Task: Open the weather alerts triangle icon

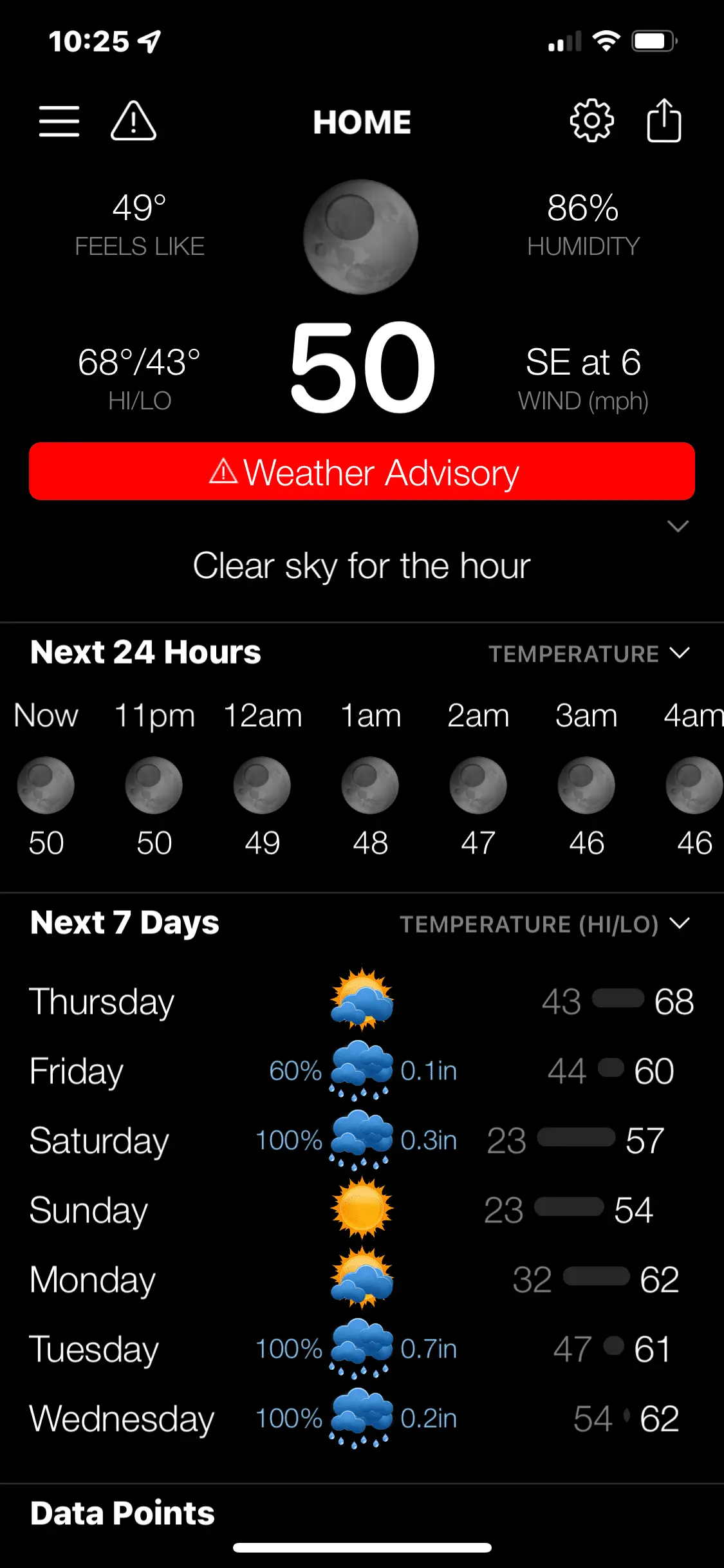Action: point(133,121)
